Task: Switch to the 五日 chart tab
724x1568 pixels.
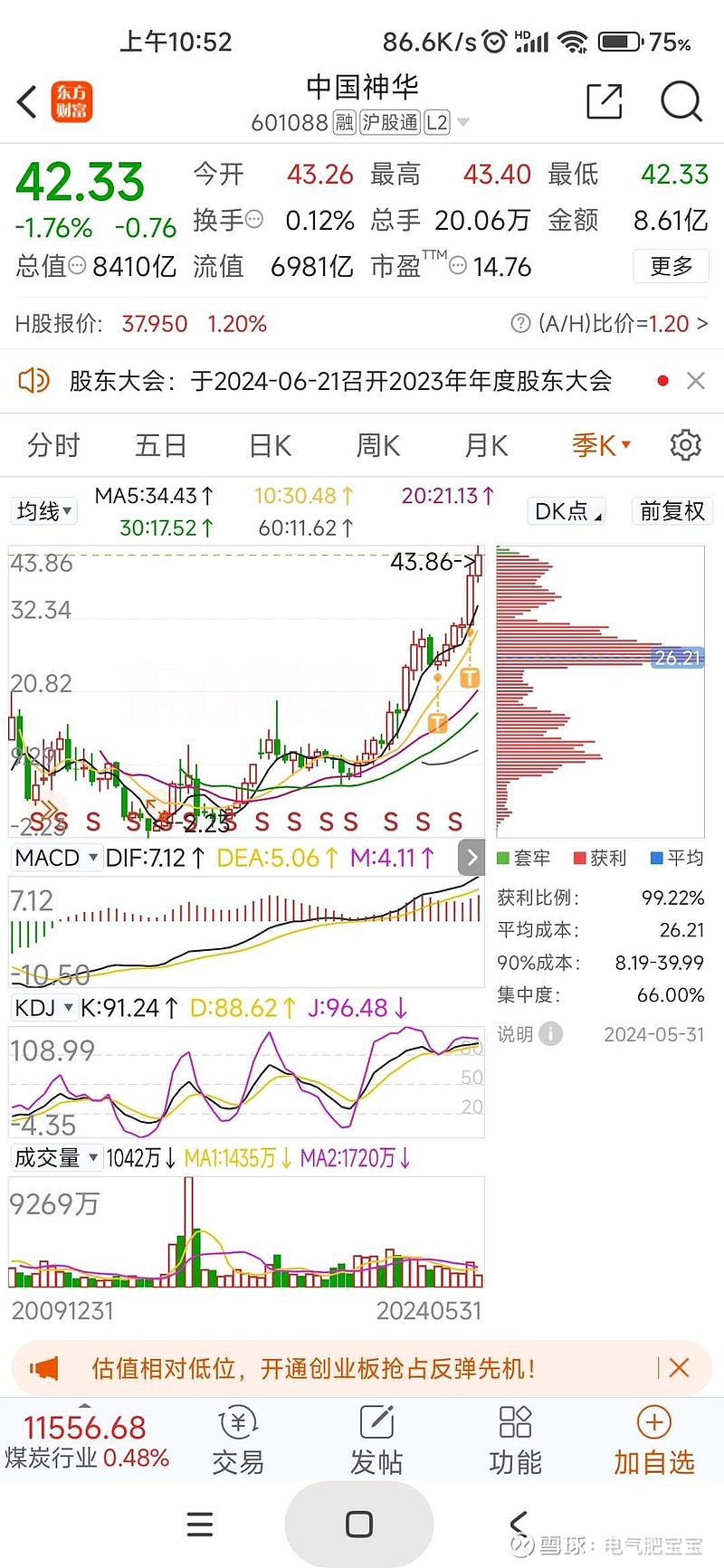Action: (x=161, y=445)
